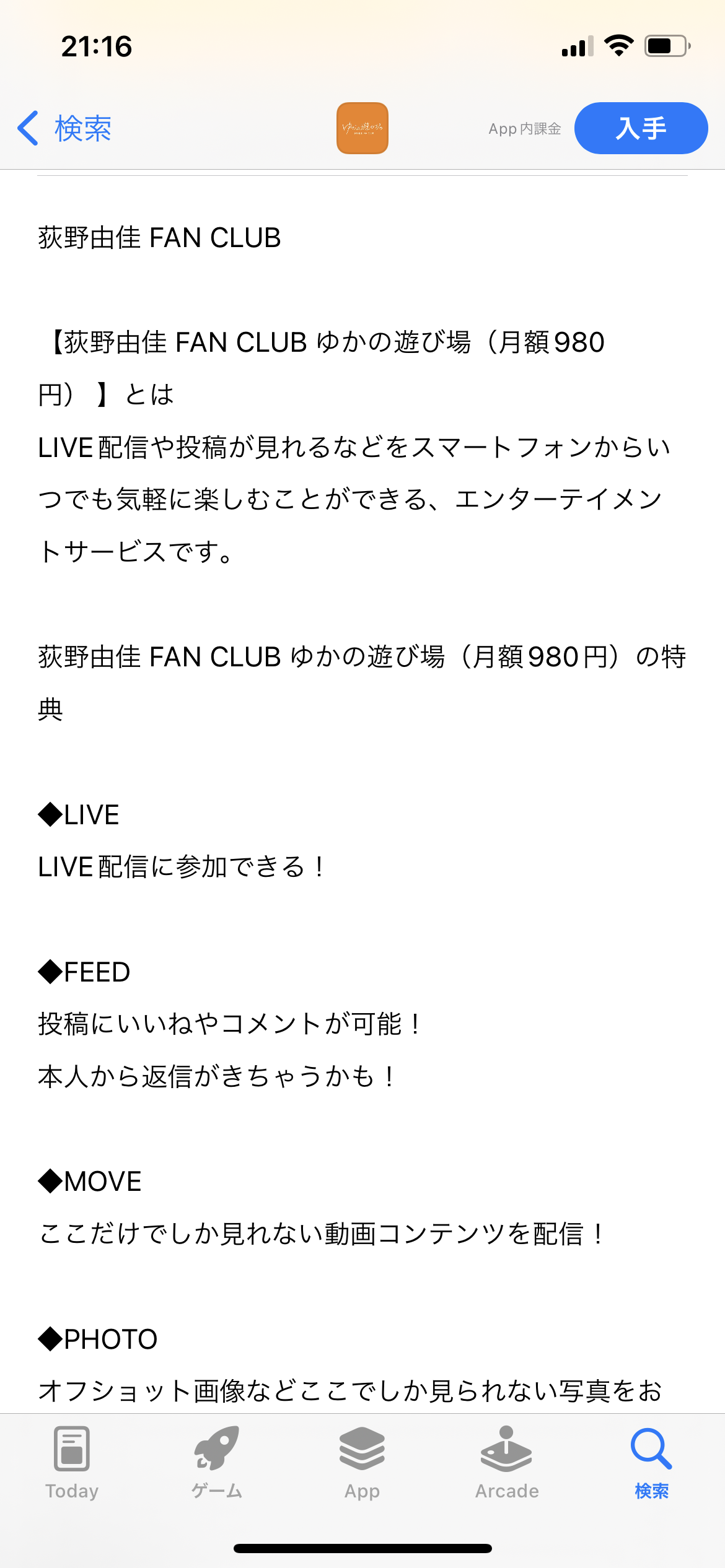Go back to 検索 results
This screenshot has width=725, height=1568.
tap(64, 128)
